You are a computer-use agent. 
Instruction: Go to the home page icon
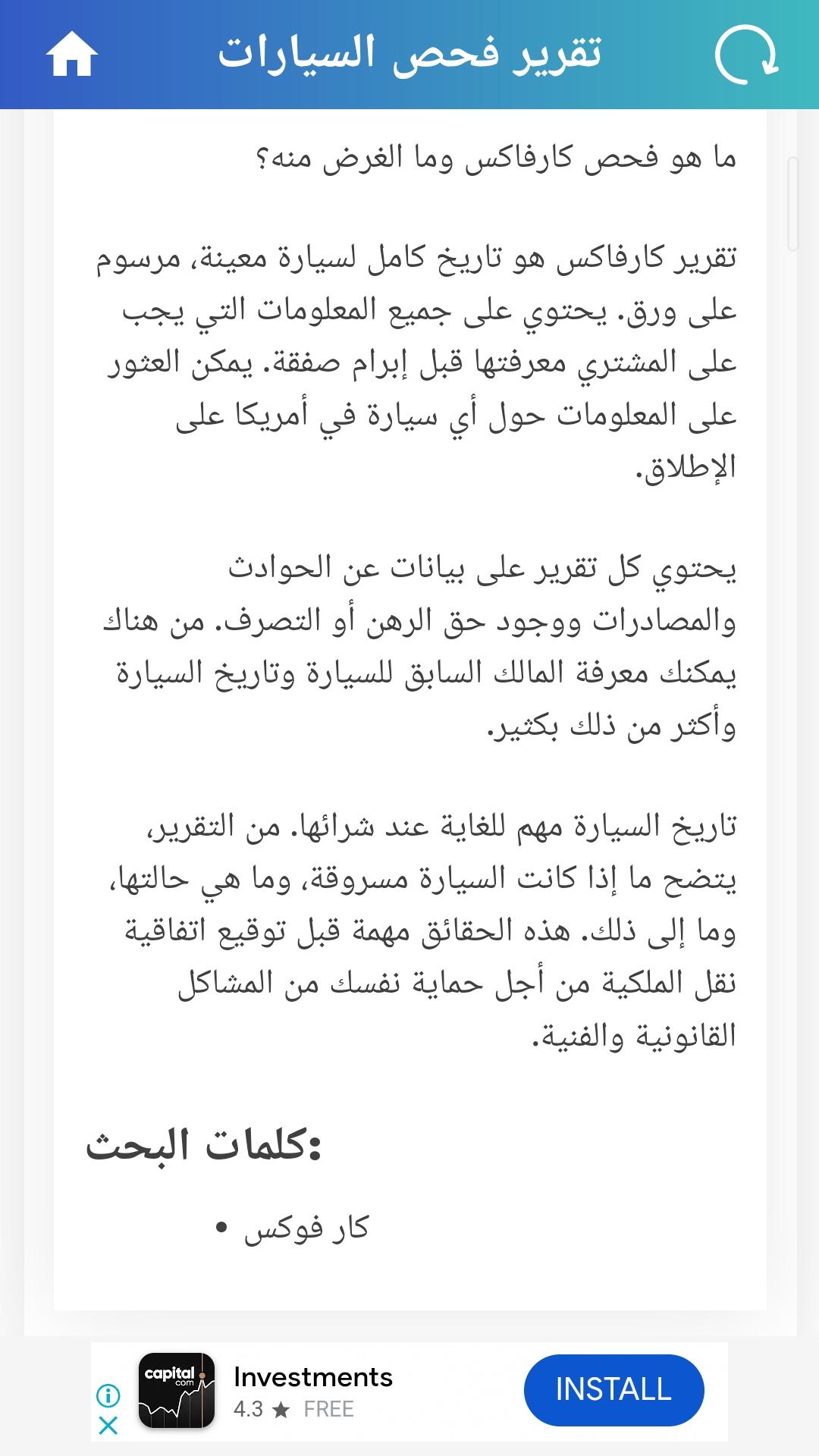click(72, 54)
